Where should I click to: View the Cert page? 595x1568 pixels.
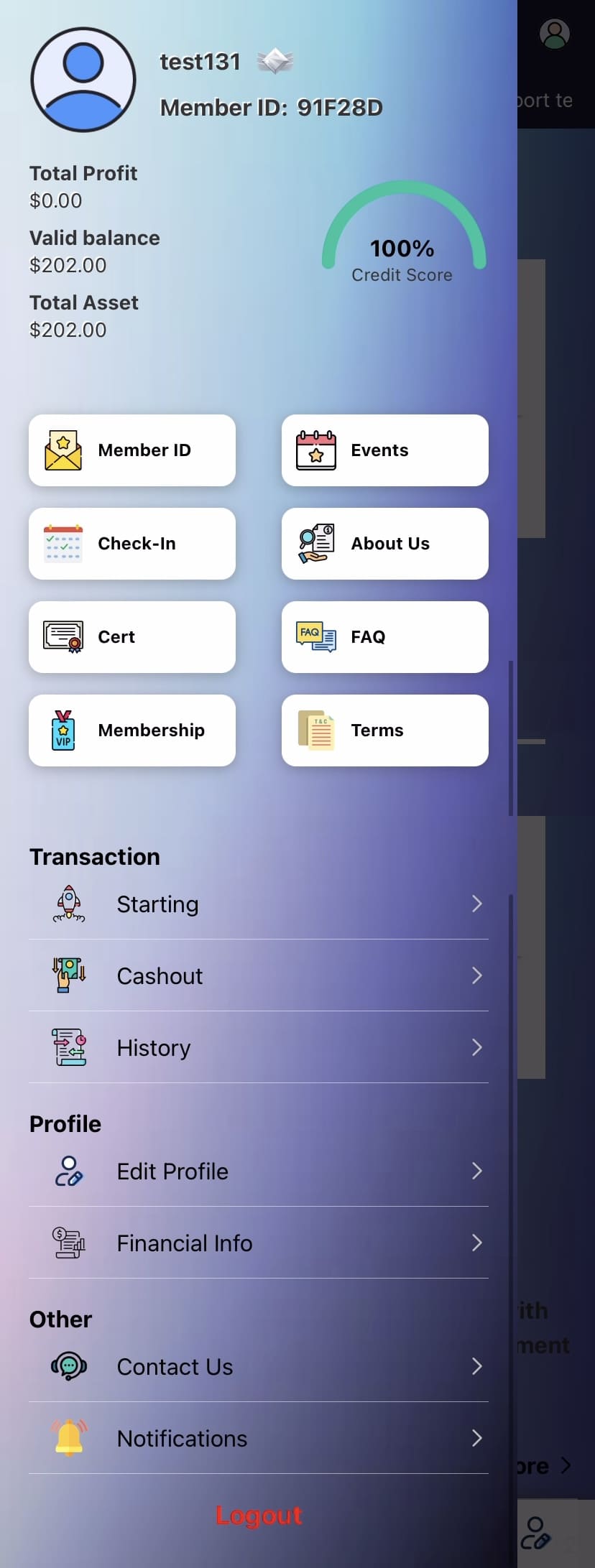click(x=132, y=637)
